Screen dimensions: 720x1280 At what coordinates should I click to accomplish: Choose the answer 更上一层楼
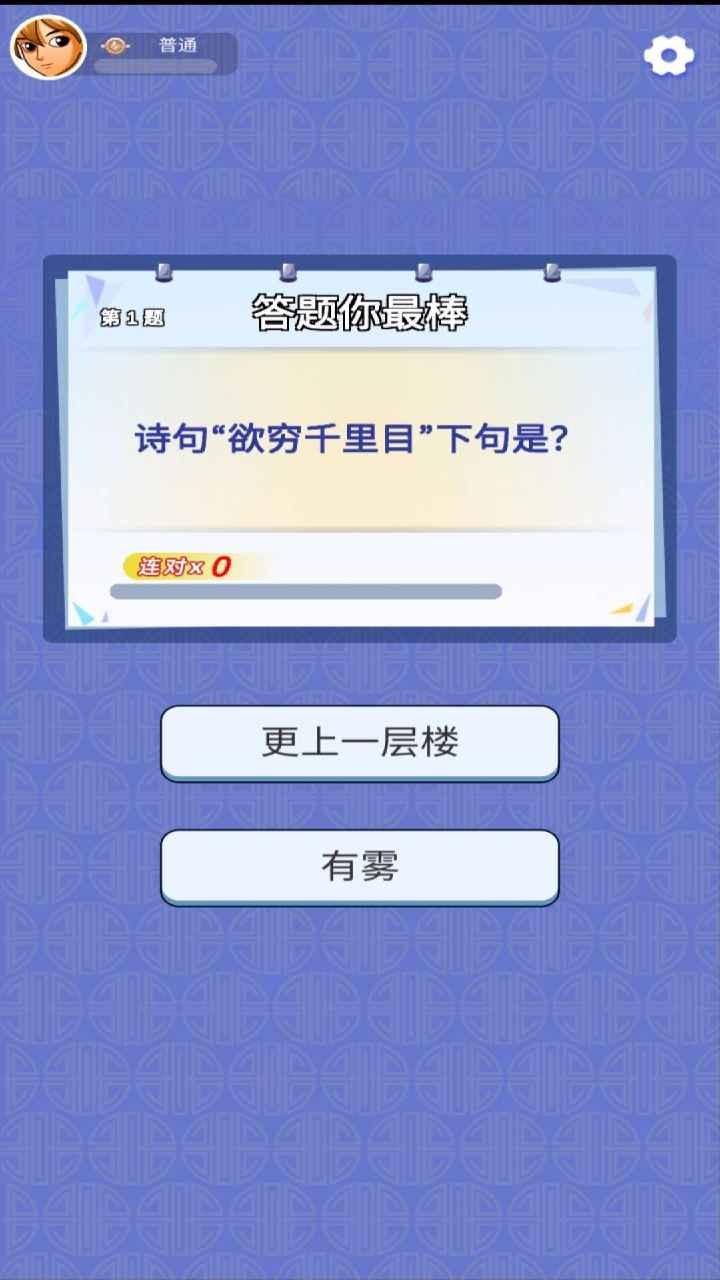(x=360, y=743)
